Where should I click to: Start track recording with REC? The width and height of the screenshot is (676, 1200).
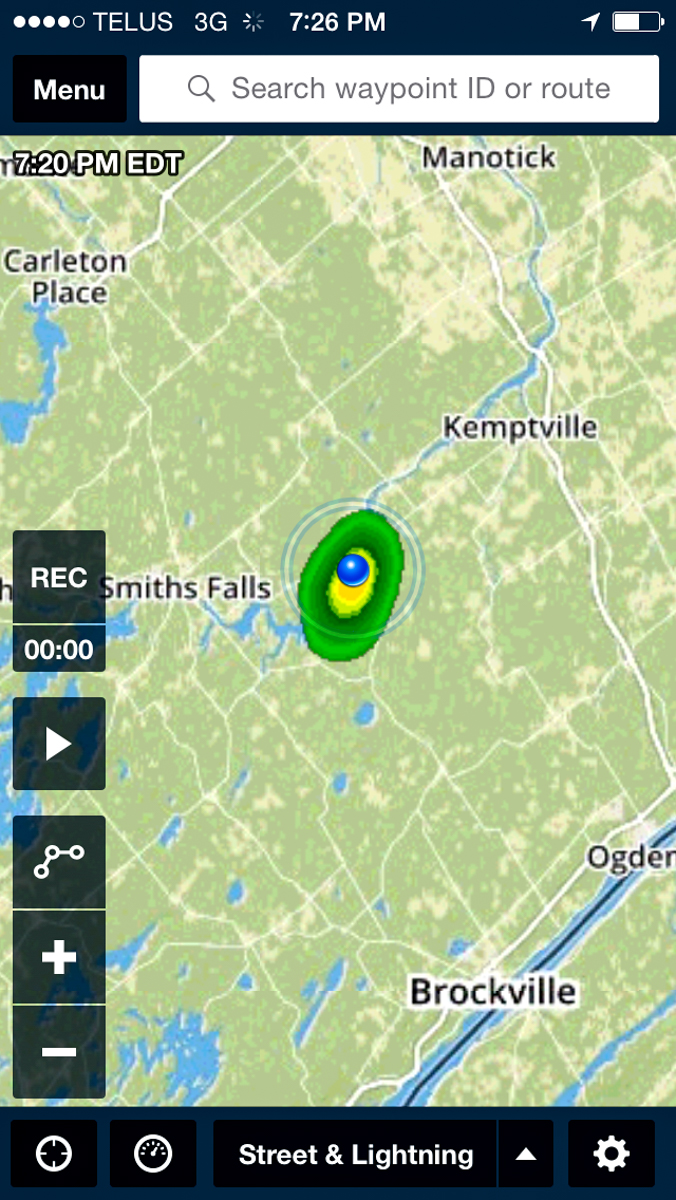[59, 578]
